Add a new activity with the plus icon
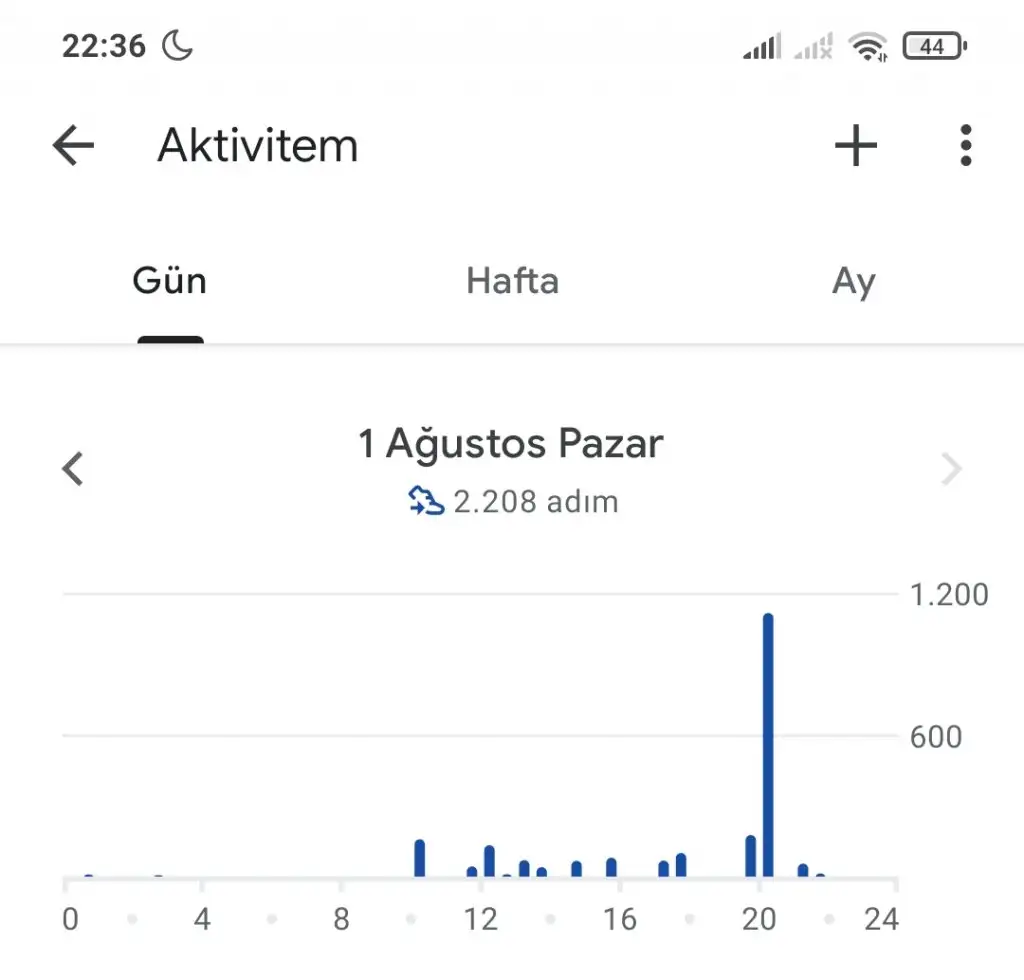 (x=855, y=146)
